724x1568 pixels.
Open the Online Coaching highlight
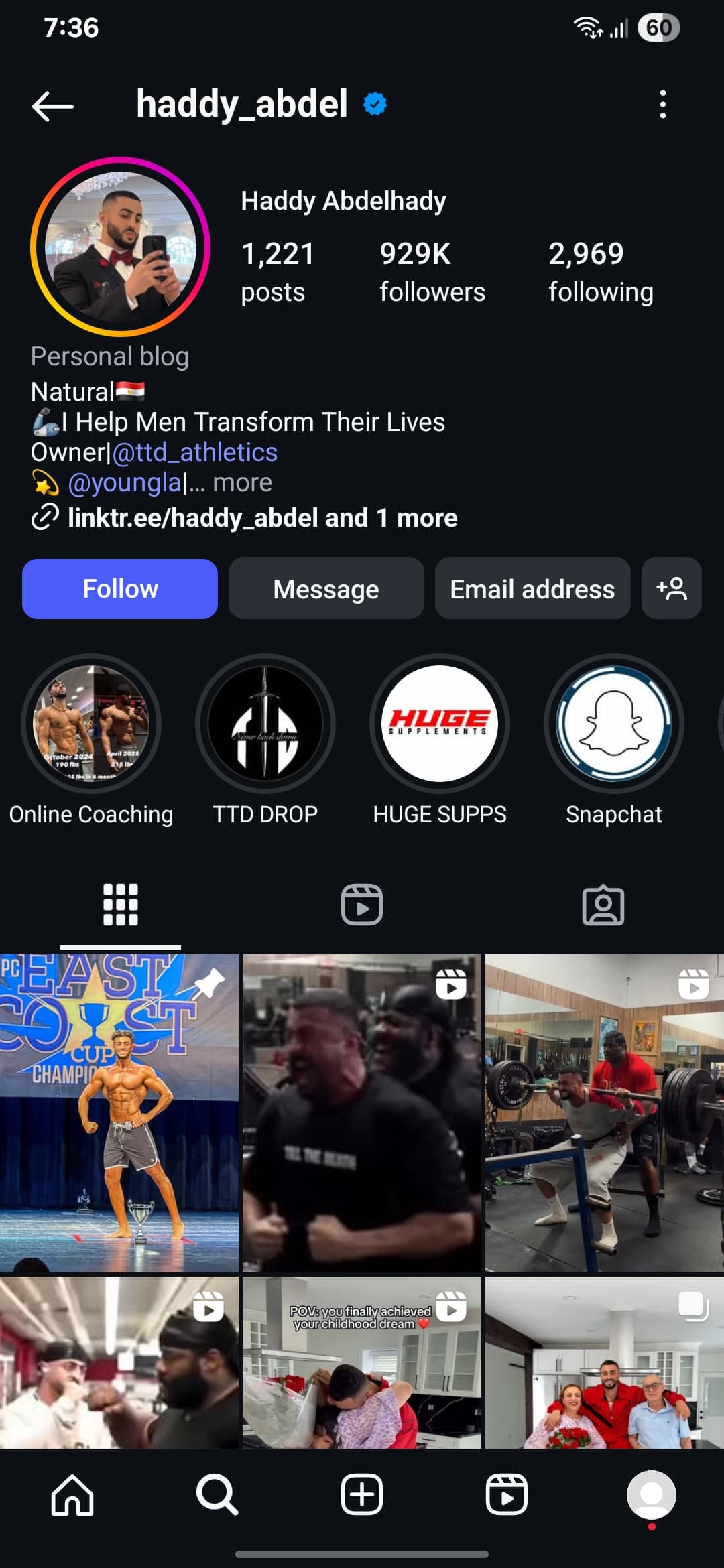pyautogui.click(x=91, y=724)
